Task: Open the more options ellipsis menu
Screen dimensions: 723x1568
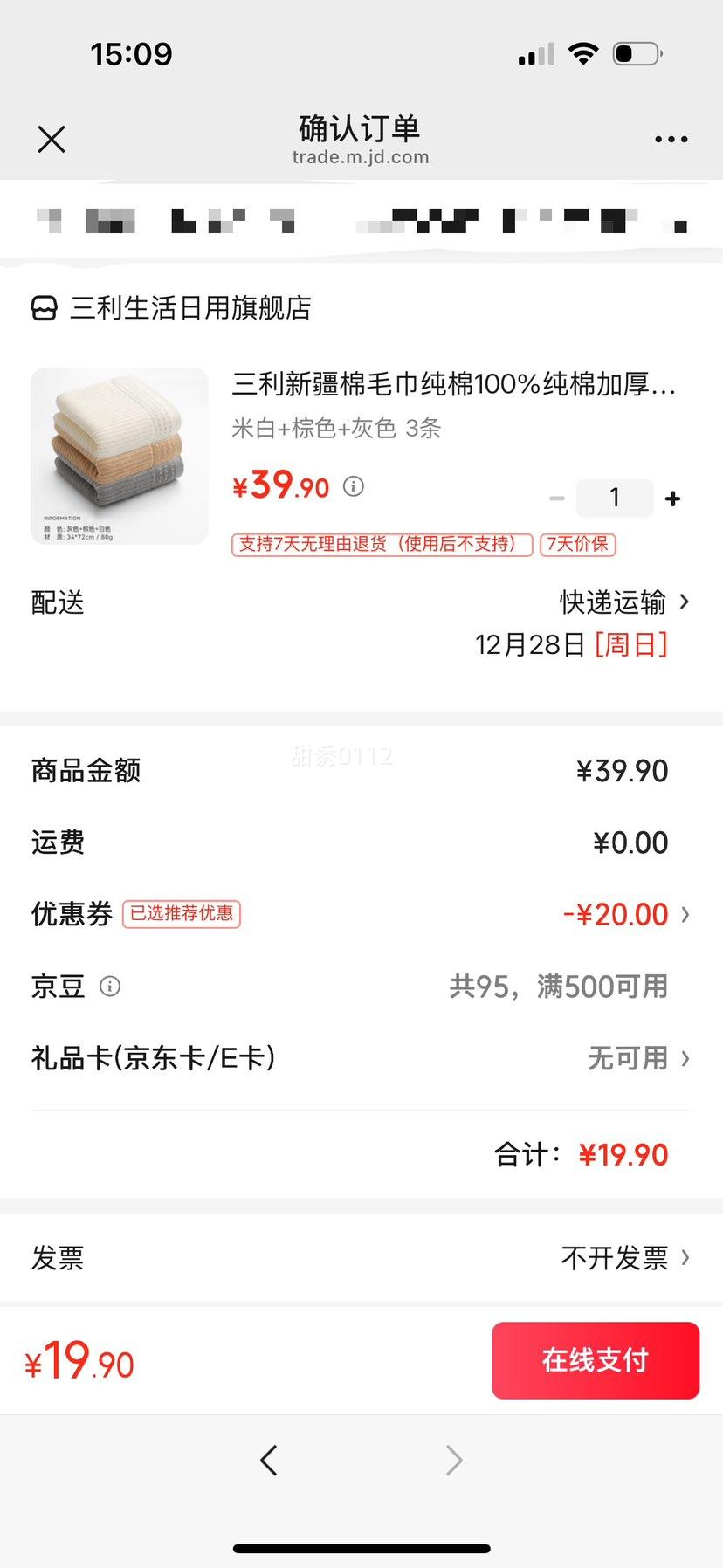Action: point(671,138)
